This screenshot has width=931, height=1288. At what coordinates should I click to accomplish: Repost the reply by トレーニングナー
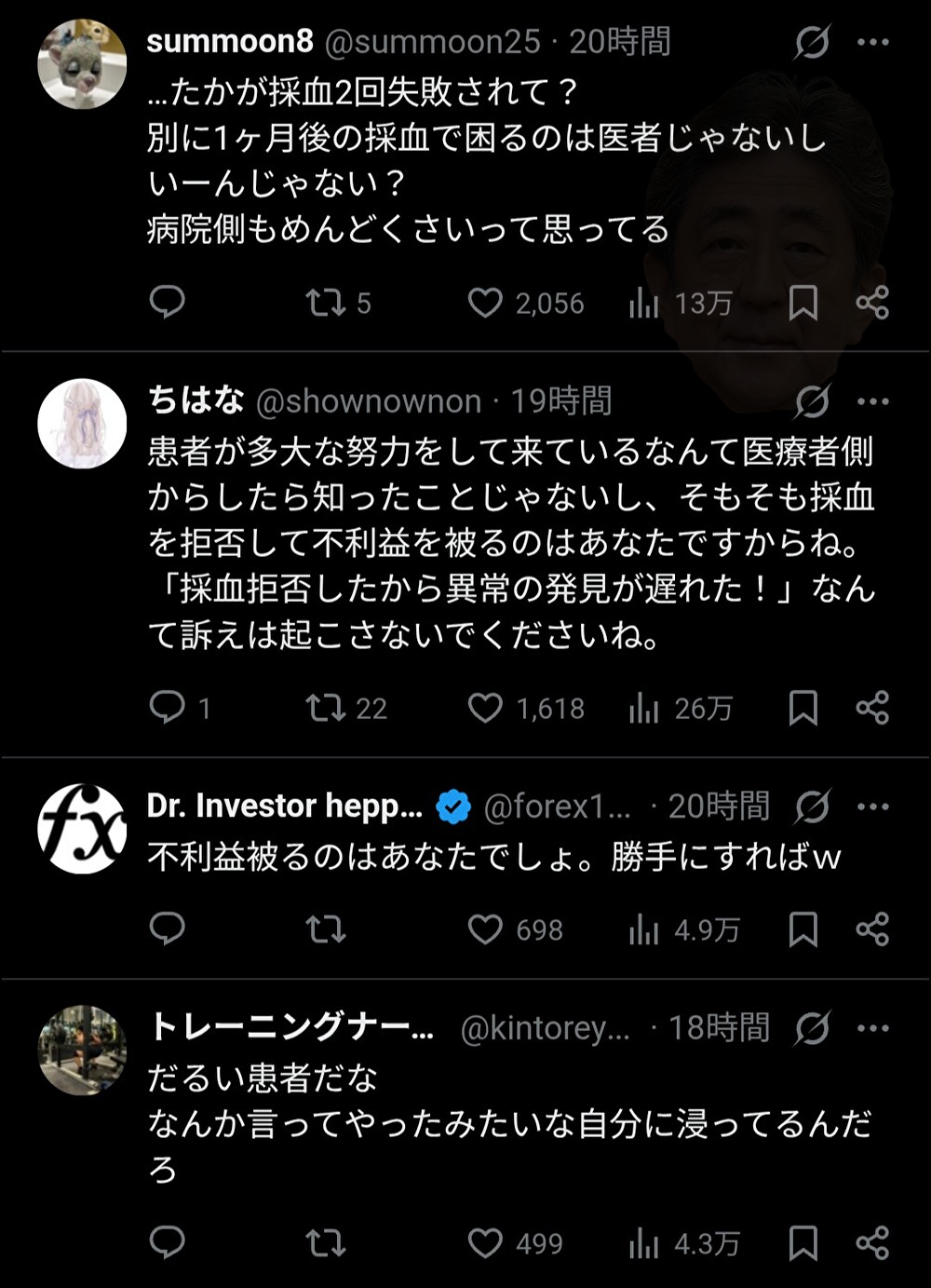tap(326, 1243)
